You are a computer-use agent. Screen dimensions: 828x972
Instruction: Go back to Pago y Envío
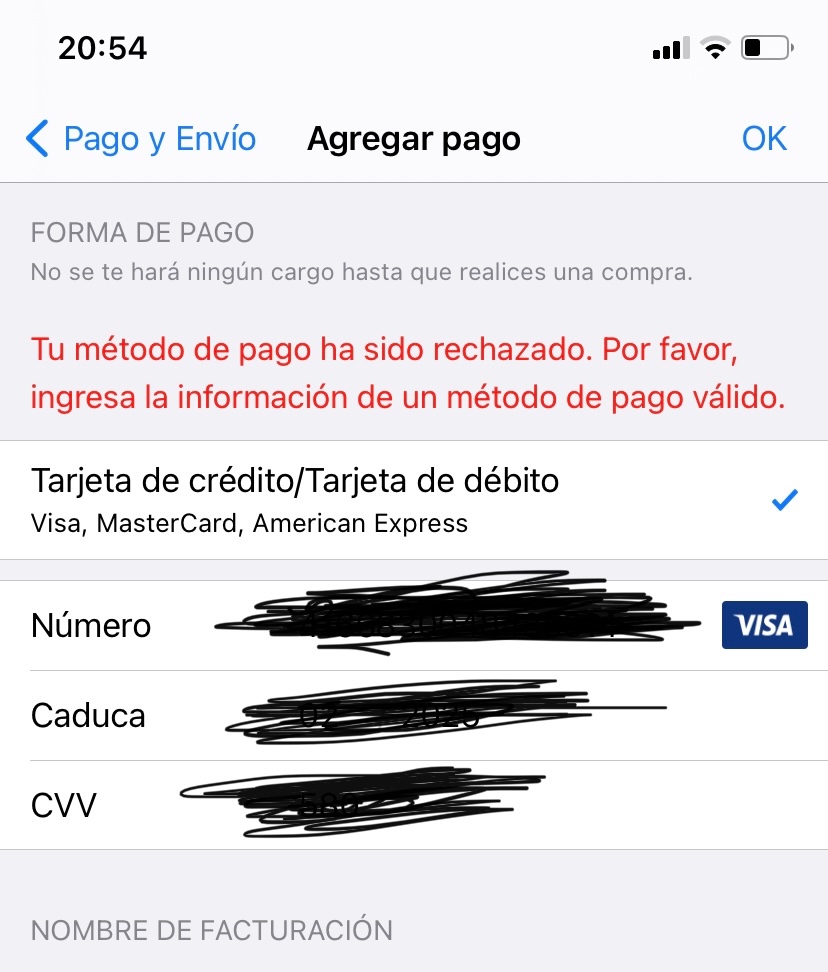pyautogui.click(x=142, y=139)
